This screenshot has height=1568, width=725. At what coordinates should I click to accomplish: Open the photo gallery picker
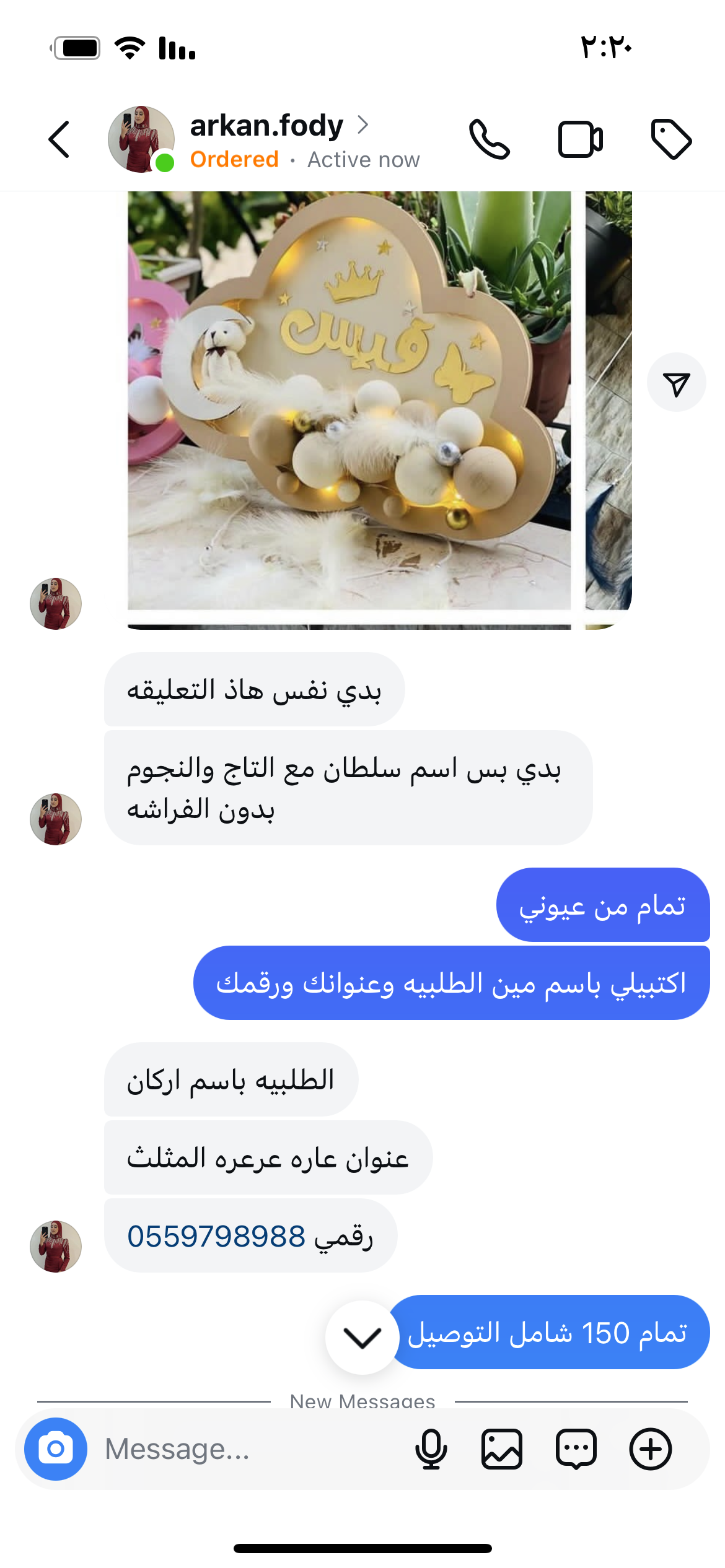point(502,1449)
